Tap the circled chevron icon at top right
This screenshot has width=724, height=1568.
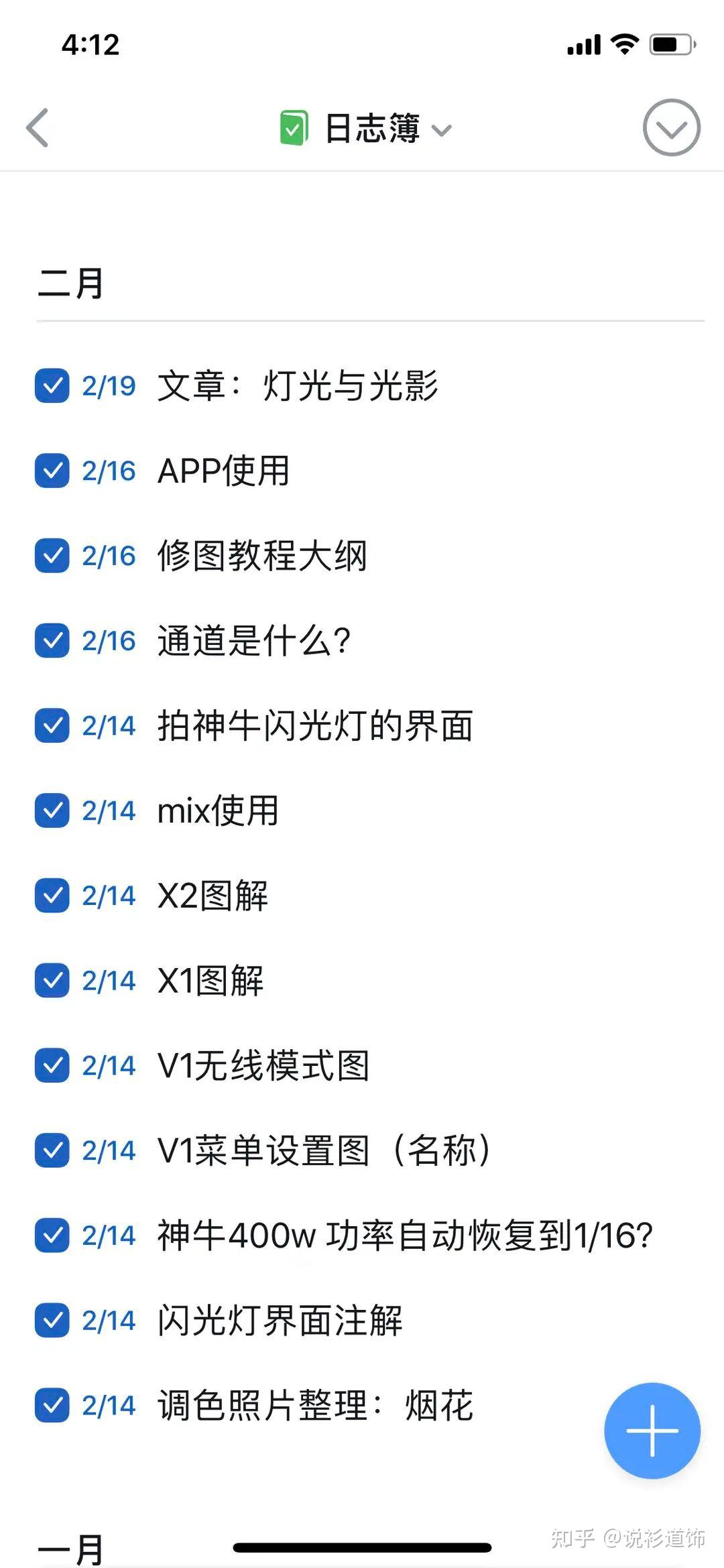[x=671, y=128]
